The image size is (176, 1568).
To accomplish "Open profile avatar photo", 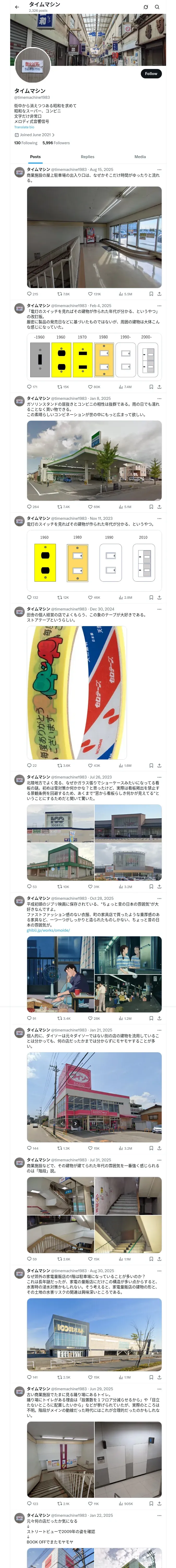I will (32, 66).
